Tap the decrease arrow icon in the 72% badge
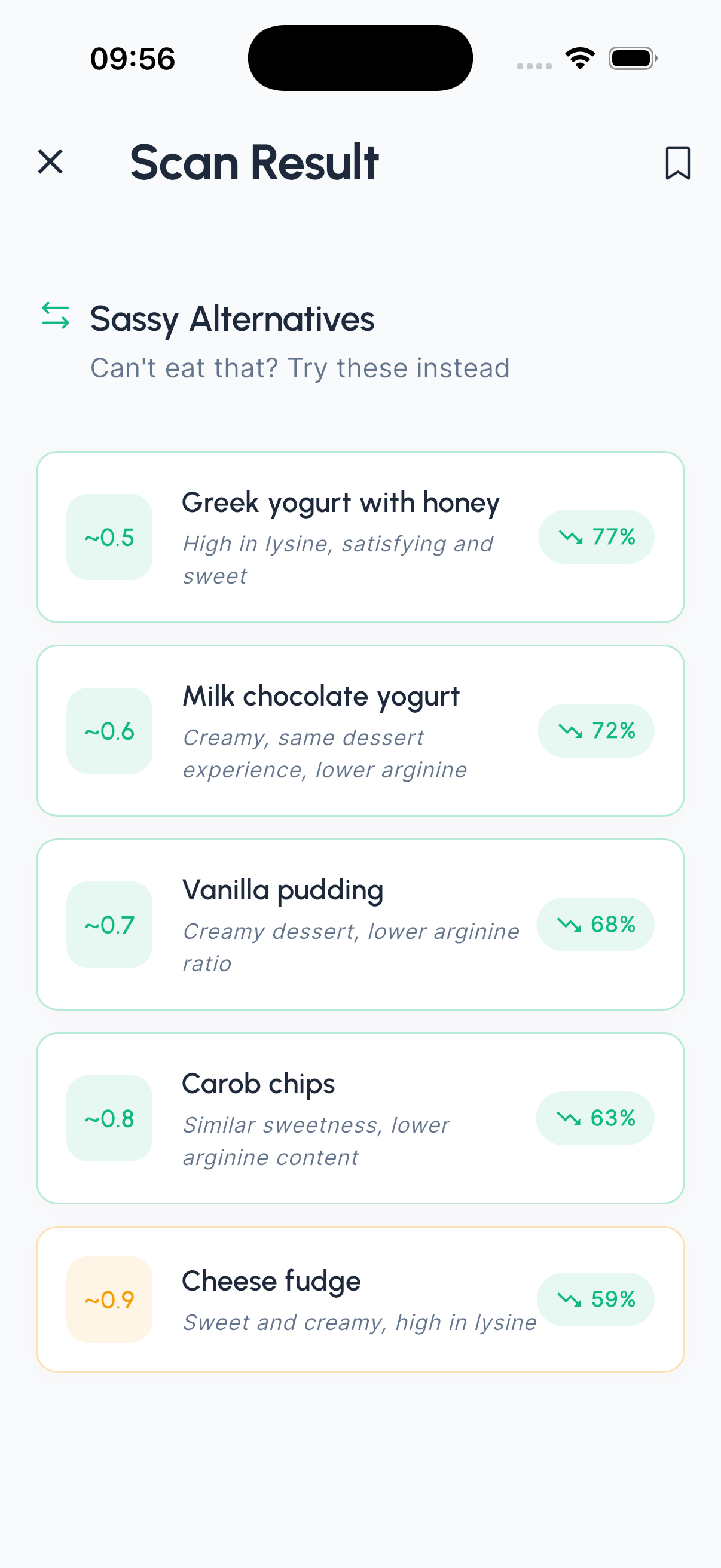Image resolution: width=721 pixels, height=1568 pixels. (570, 730)
